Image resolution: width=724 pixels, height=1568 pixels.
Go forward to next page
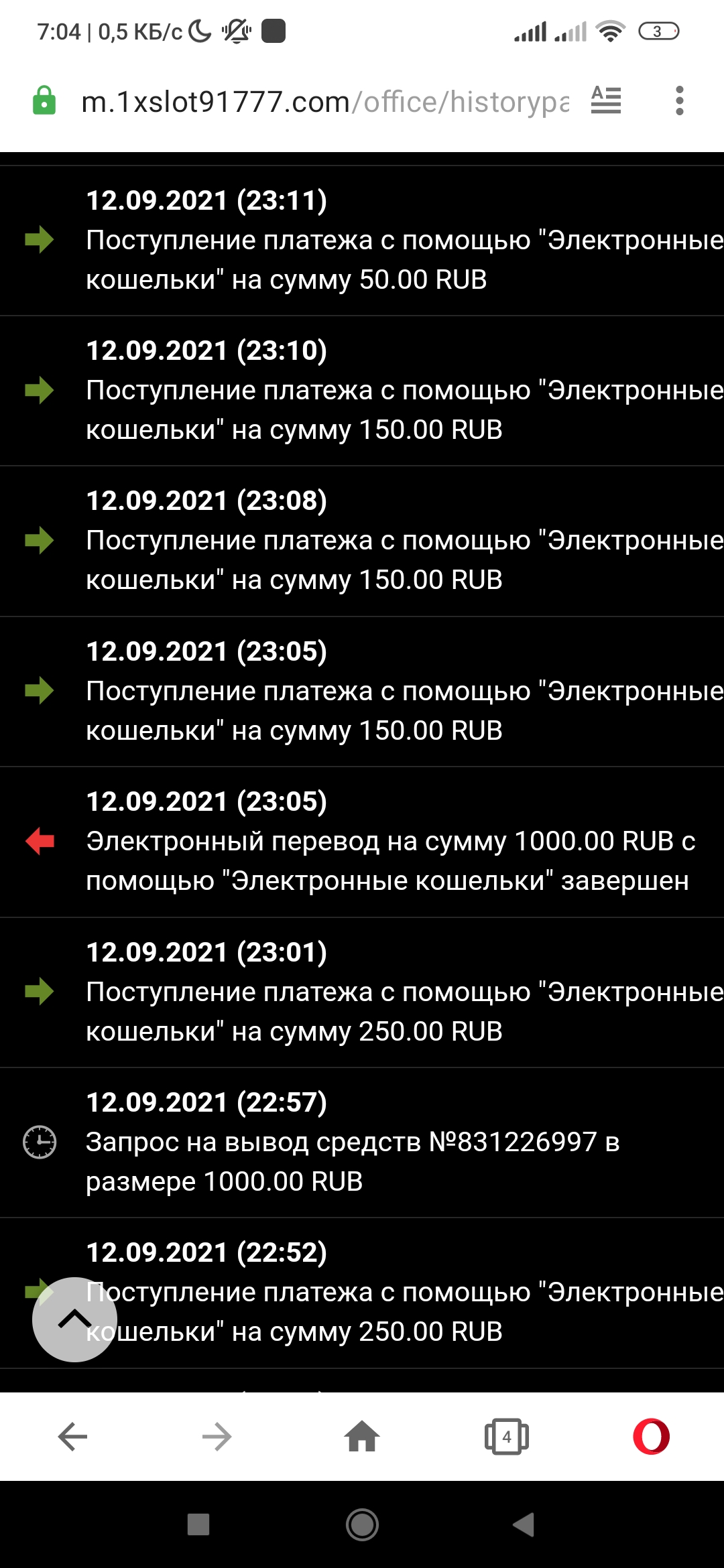[217, 1437]
